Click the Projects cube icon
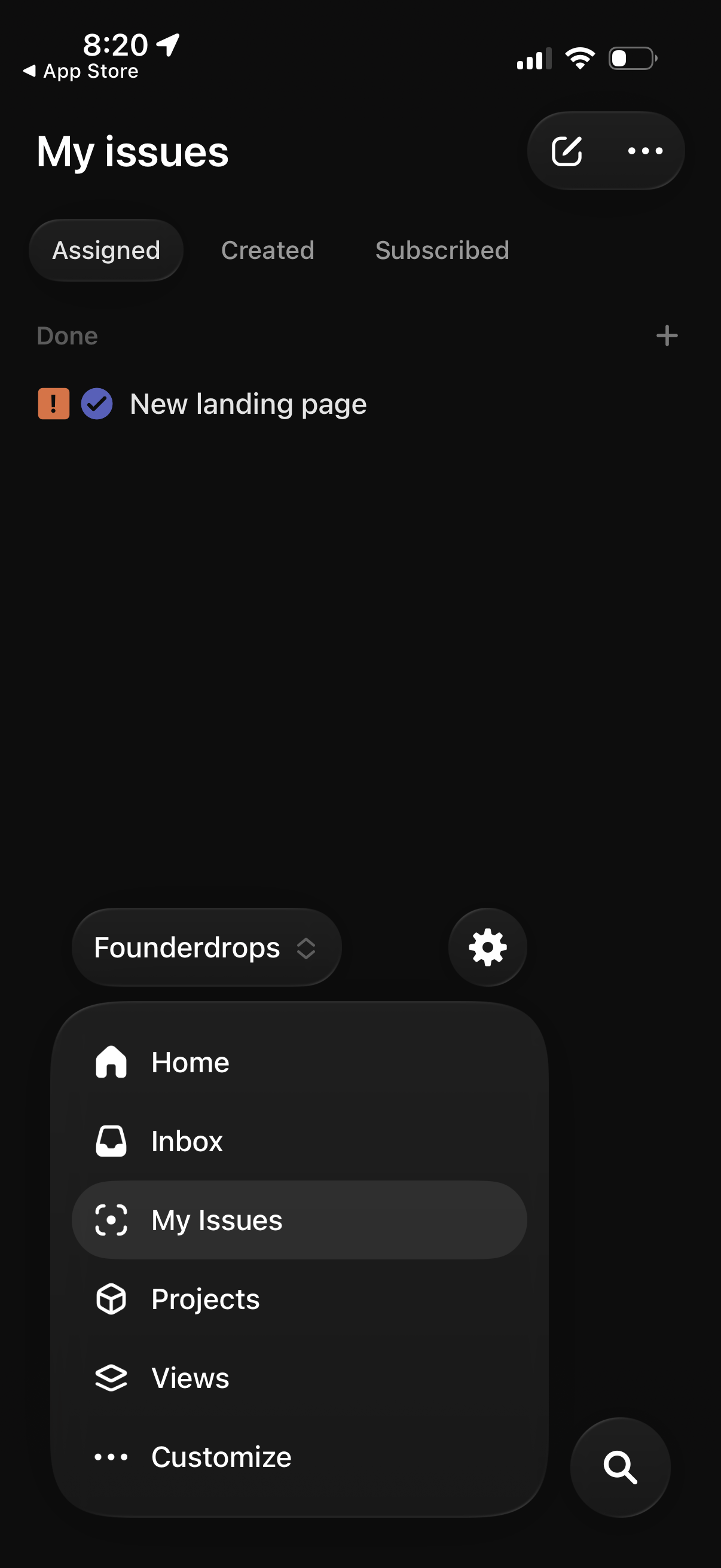 coord(111,1298)
